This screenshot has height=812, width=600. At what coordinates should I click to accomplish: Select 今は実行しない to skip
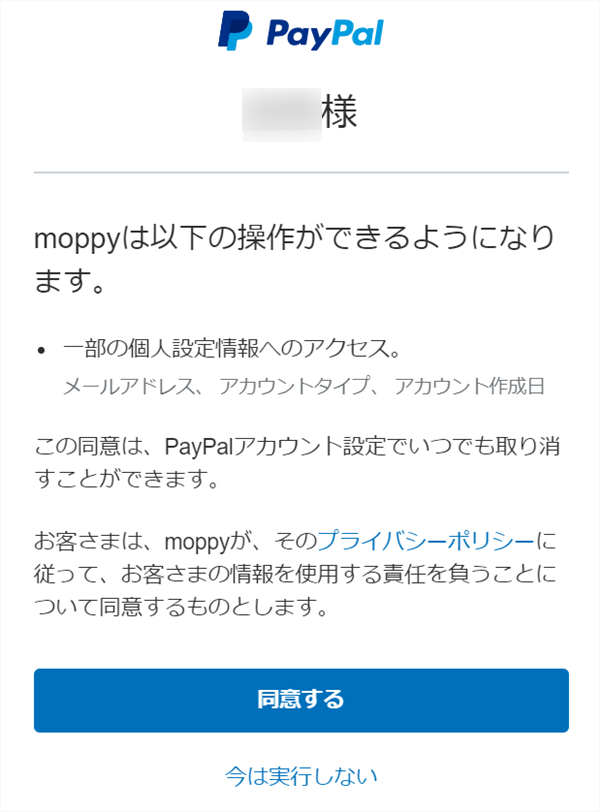coord(300,775)
